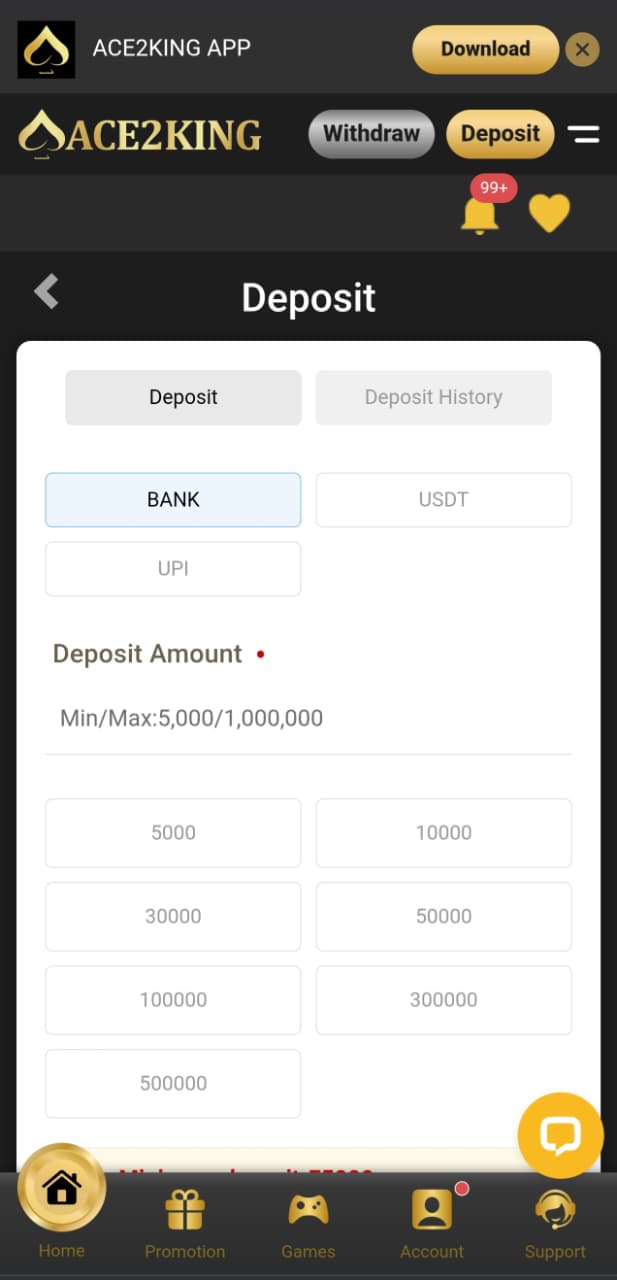The width and height of the screenshot is (617, 1280).
Task: Open the notifications bell
Action: pos(480,214)
